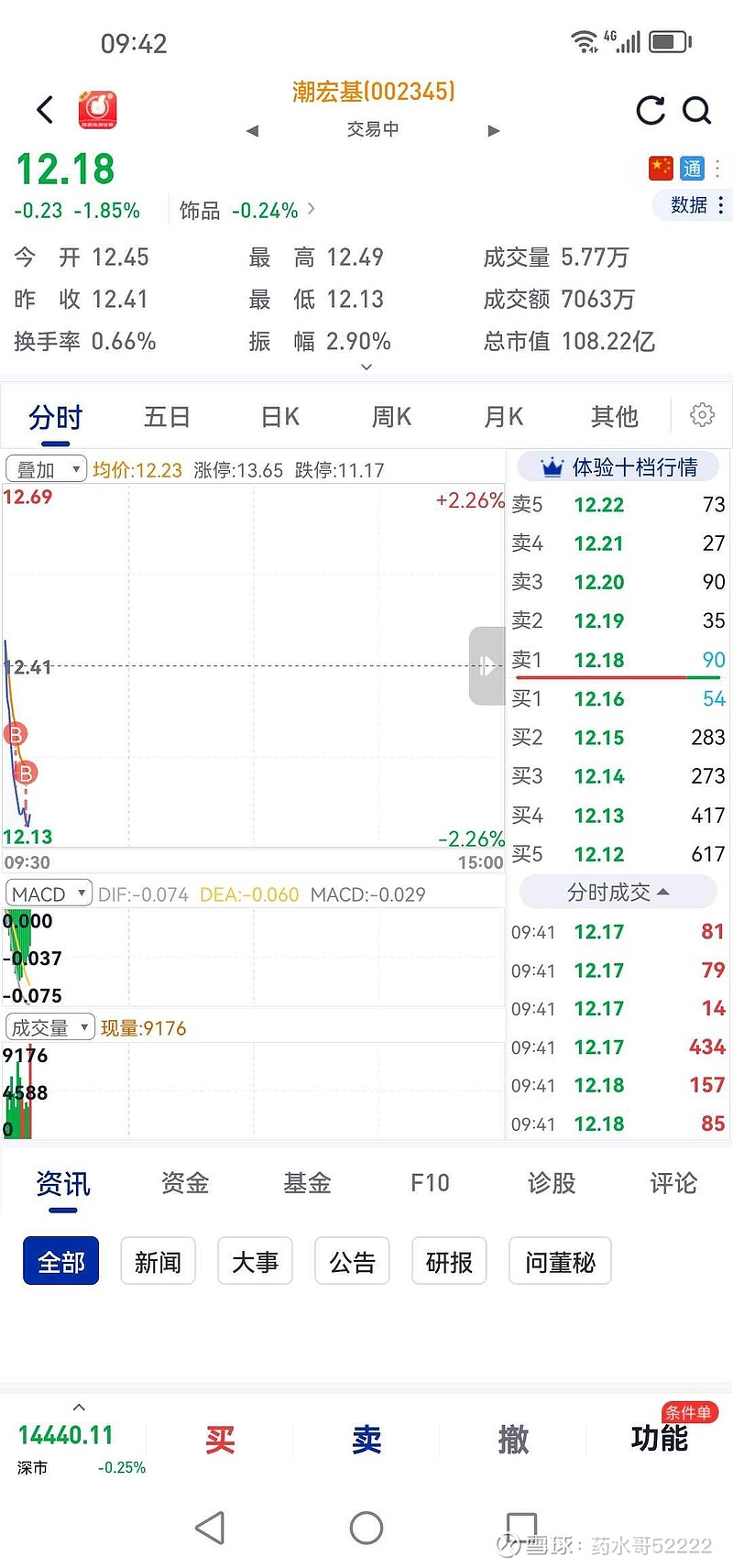
Task: Select the 公告 announcements filter
Action: [352, 1261]
